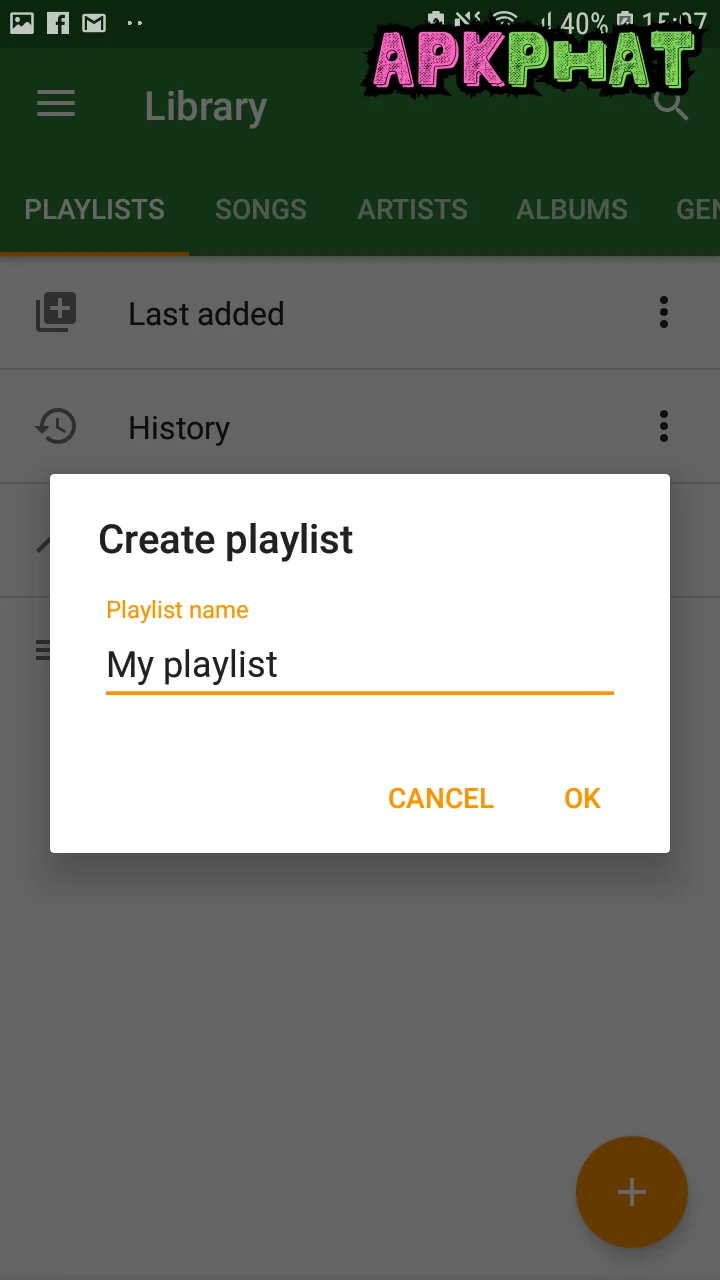
Task: Select the Playlists tab
Action: 94,209
